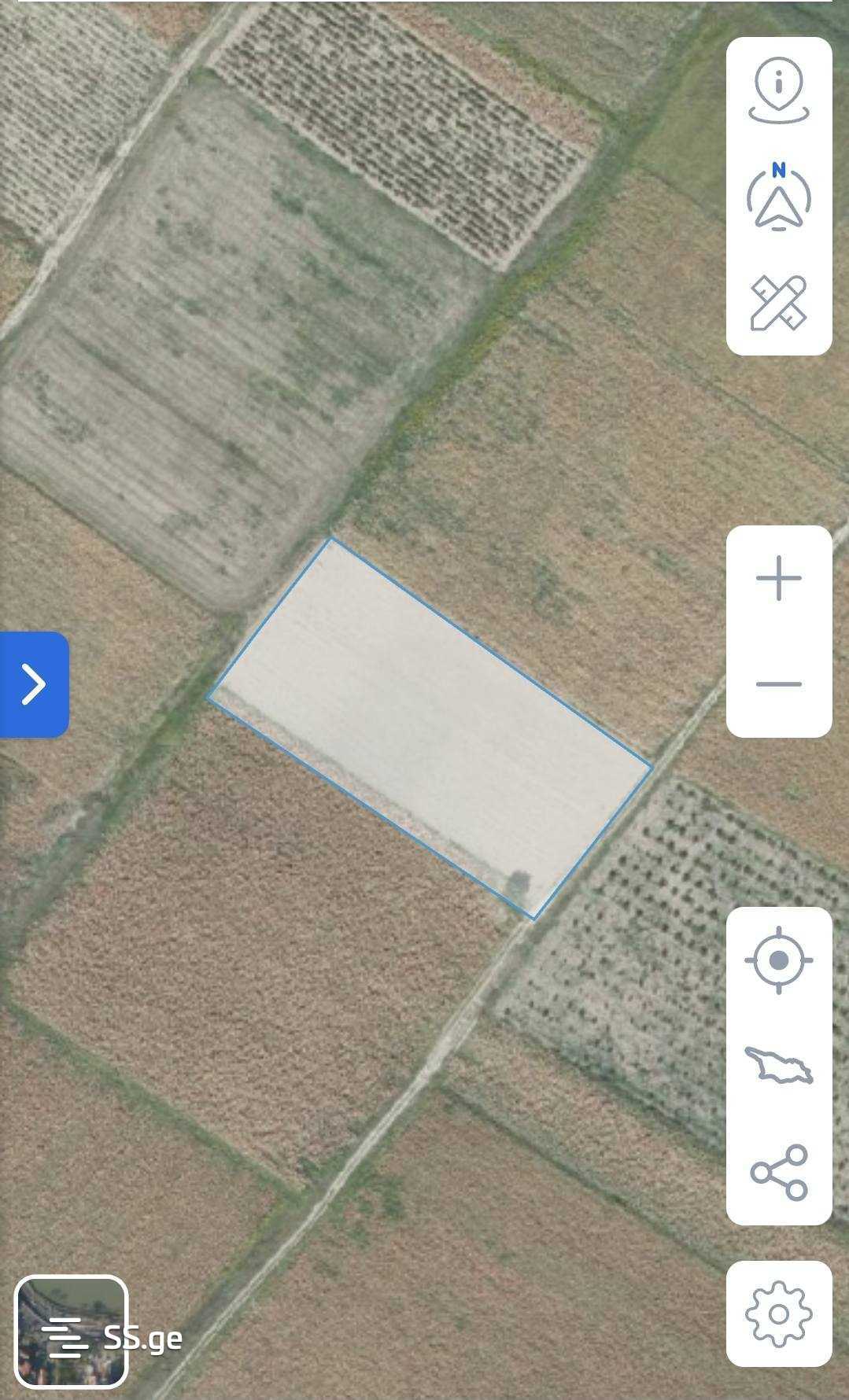Image resolution: width=849 pixels, height=1400 pixels.
Task: Open map settings gear
Action: [778, 1313]
